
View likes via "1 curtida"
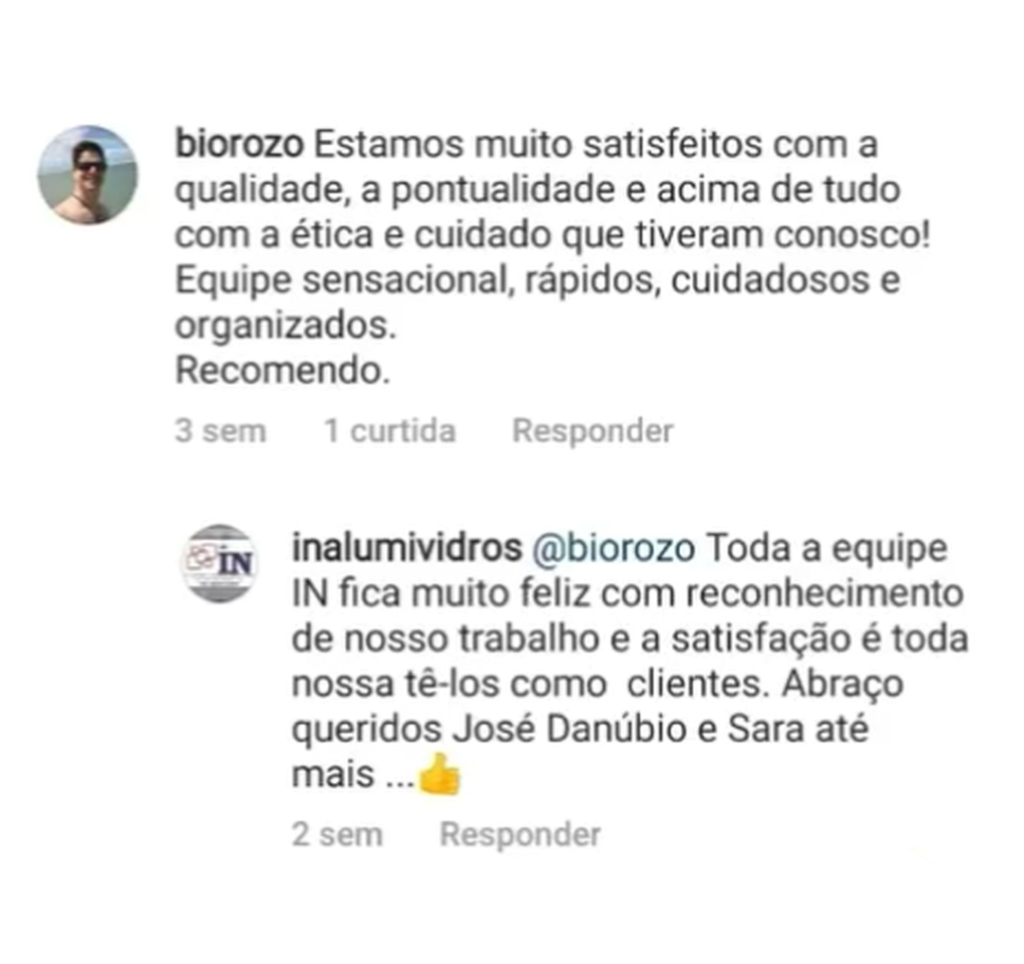click(x=389, y=431)
